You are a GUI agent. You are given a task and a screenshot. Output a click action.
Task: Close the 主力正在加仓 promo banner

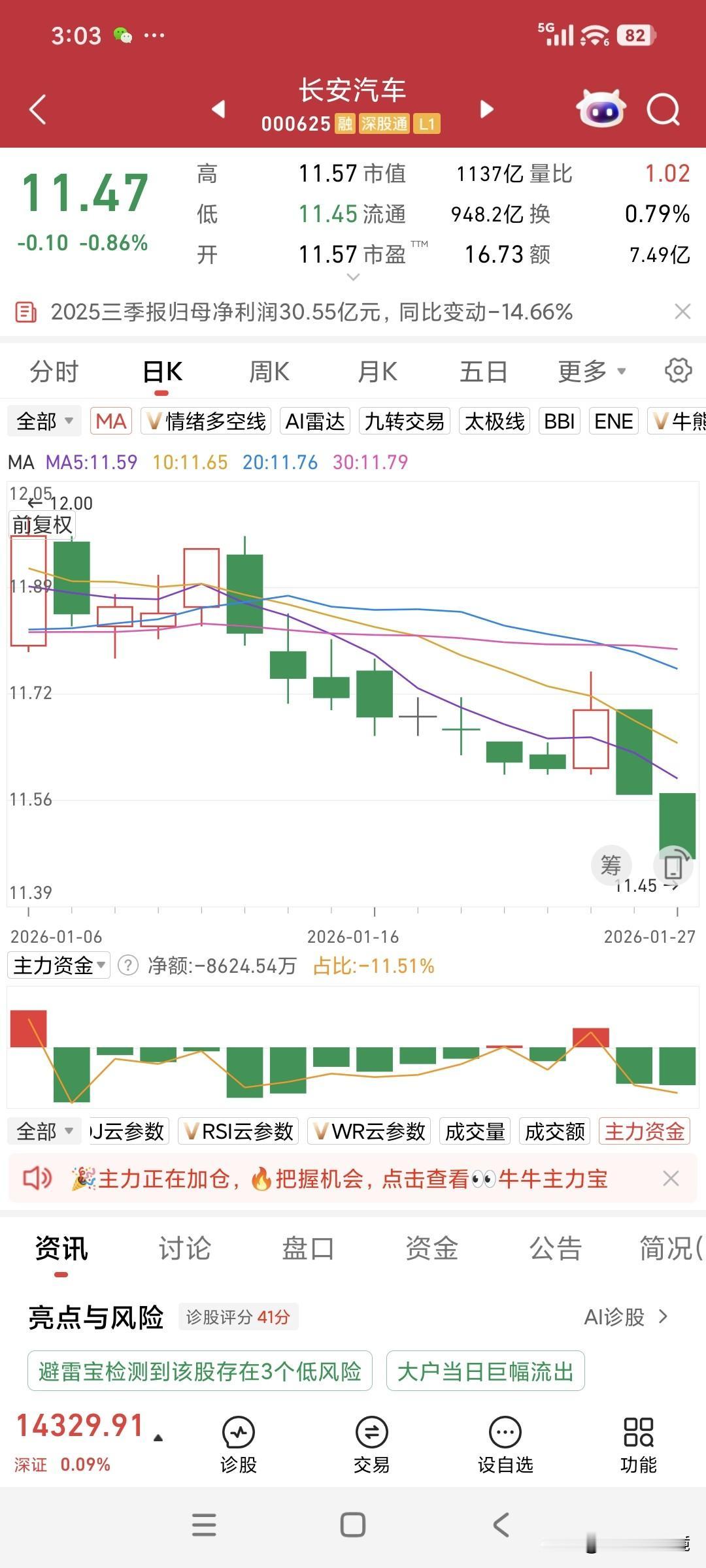[671, 1179]
